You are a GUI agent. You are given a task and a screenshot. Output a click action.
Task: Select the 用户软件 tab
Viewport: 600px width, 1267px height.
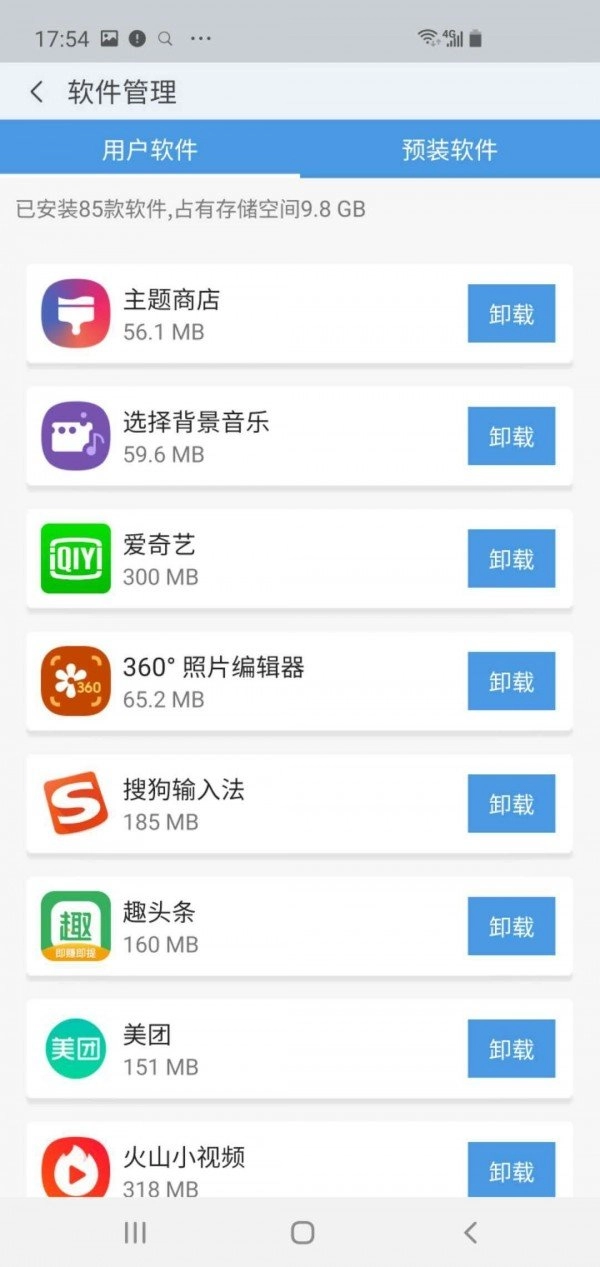click(150, 150)
